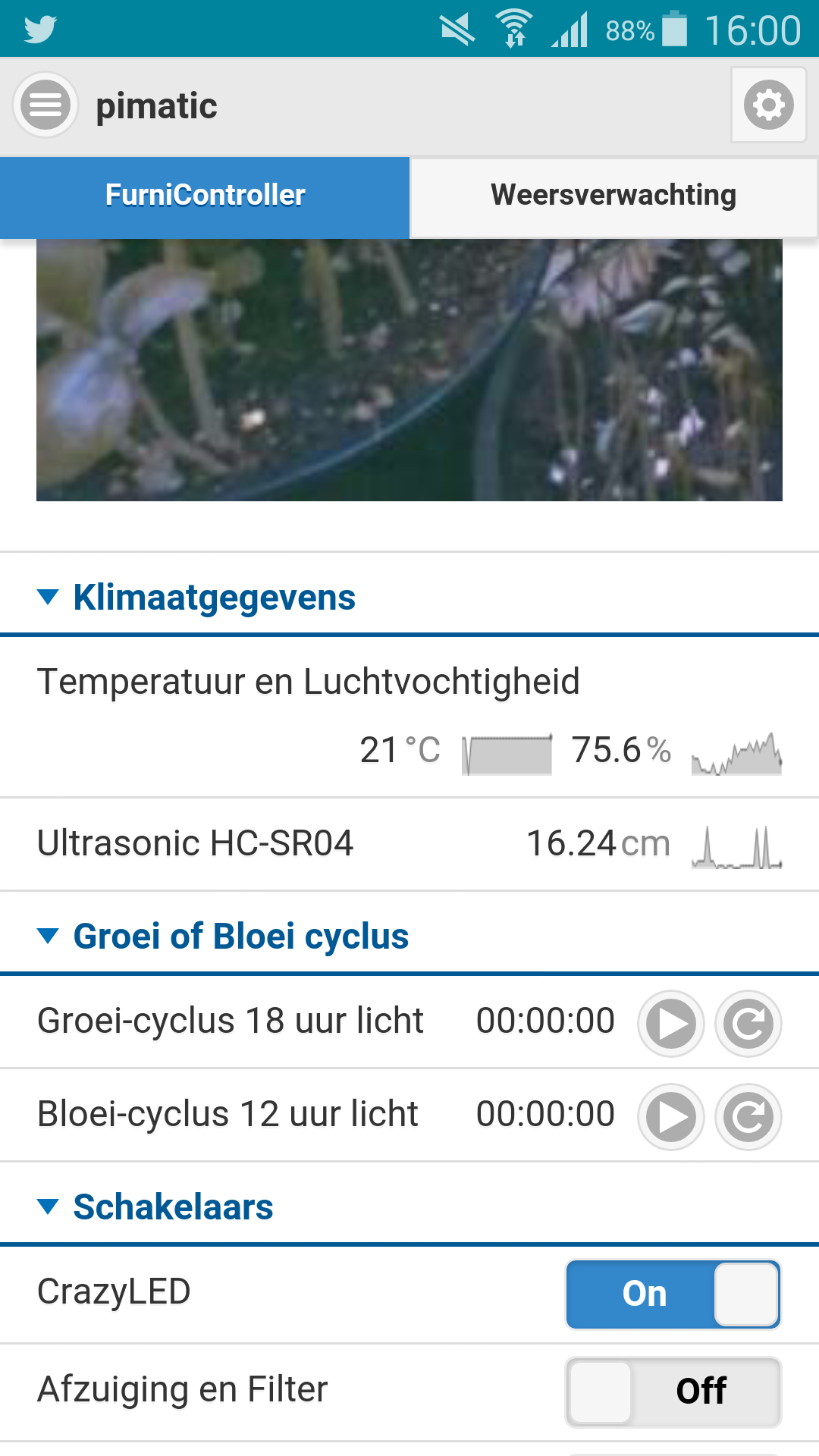Viewport: 819px width, 1456px height.
Task: Reset the Groei-cyclus 18 uur licht timer
Action: (x=748, y=1024)
